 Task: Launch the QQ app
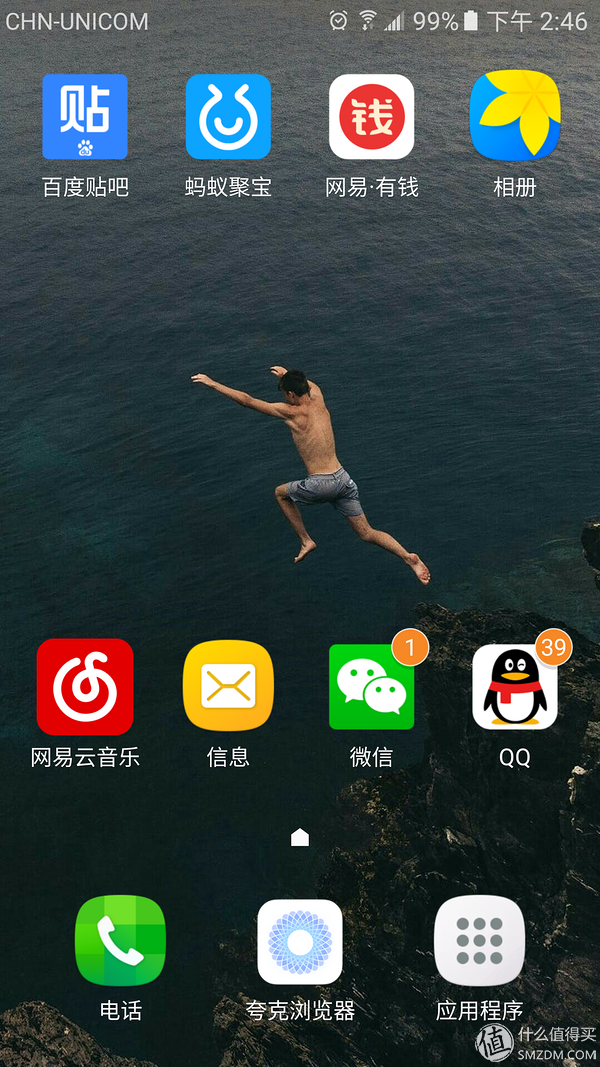pyautogui.click(x=515, y=687)
